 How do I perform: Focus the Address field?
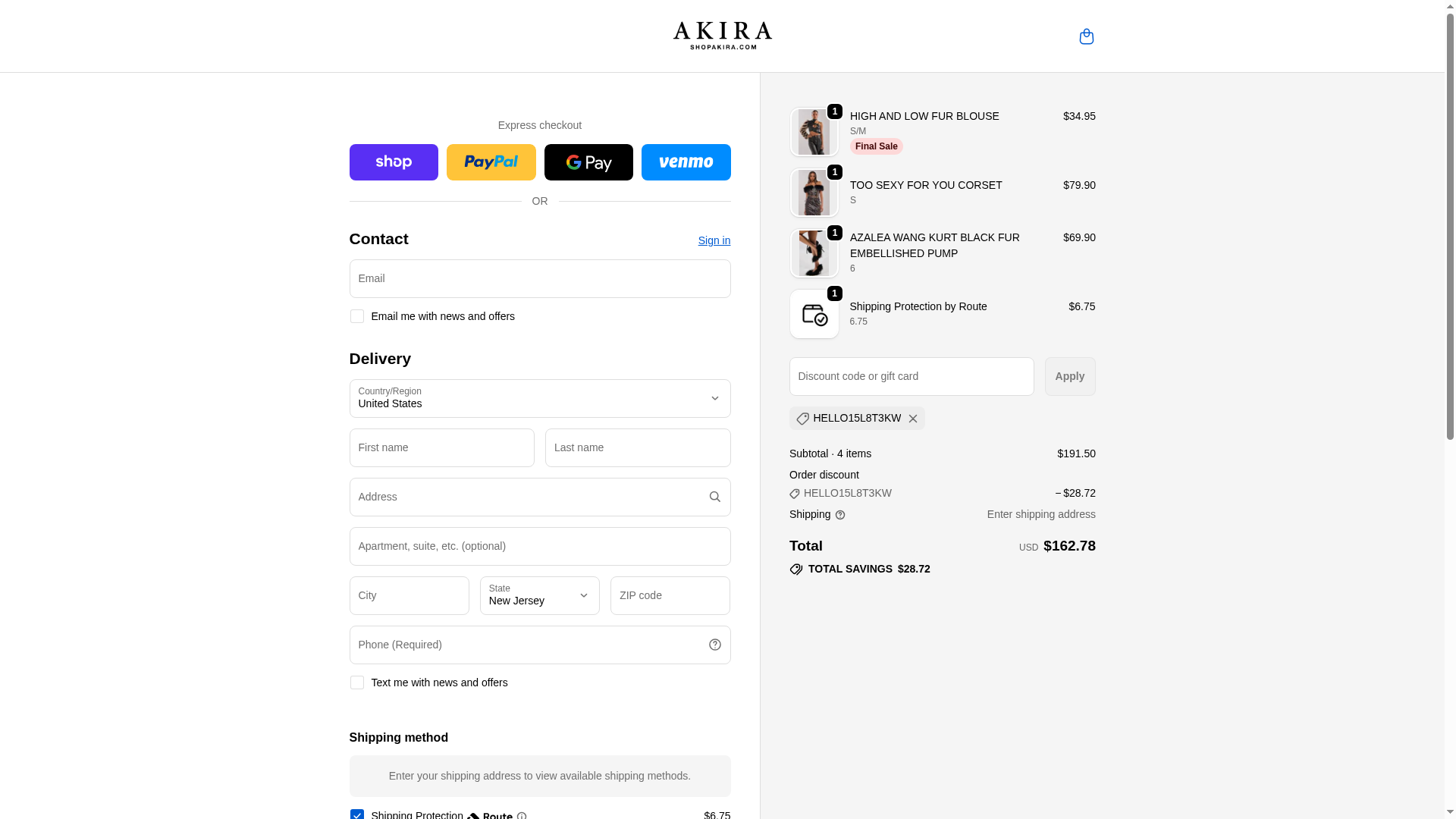point(527,497)
